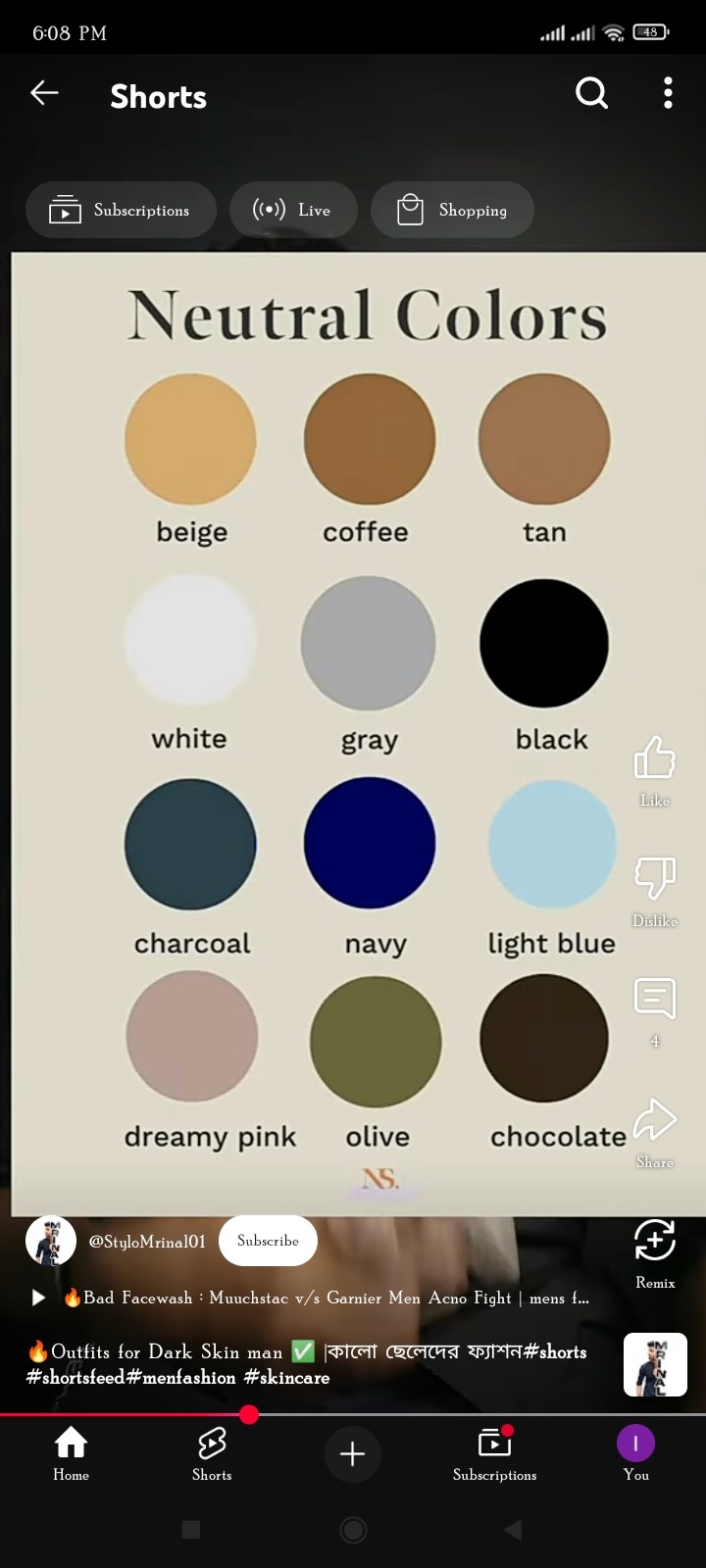Like this short

655,760
